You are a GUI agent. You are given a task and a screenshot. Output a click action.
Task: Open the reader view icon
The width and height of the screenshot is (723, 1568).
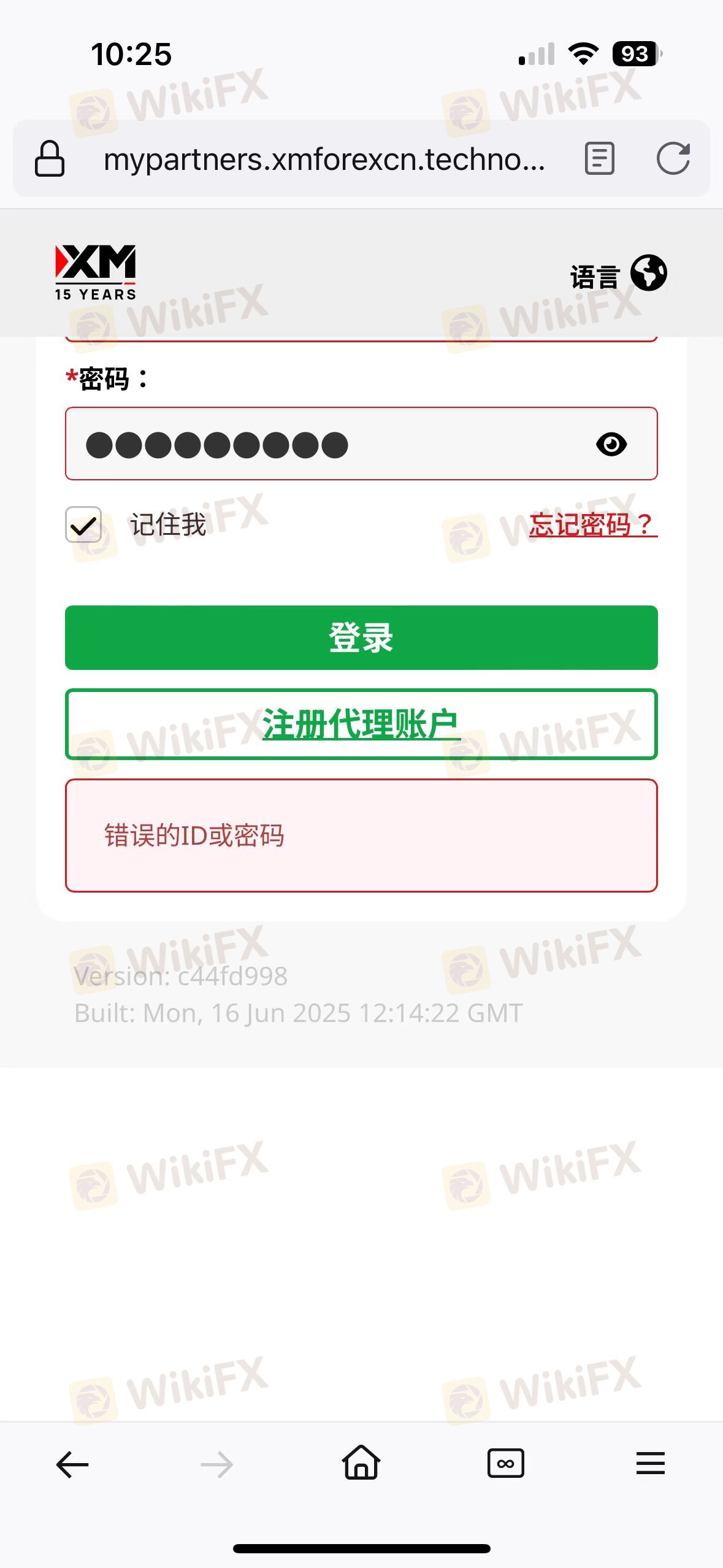pos(599,159)
